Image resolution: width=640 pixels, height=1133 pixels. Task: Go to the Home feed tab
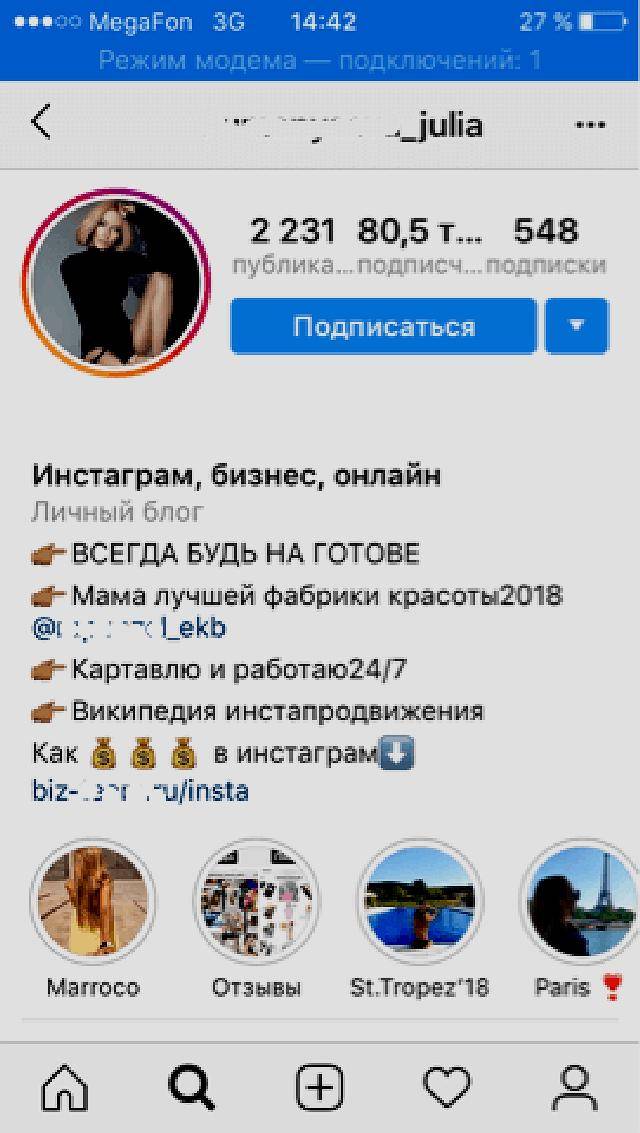point(64,1088)
